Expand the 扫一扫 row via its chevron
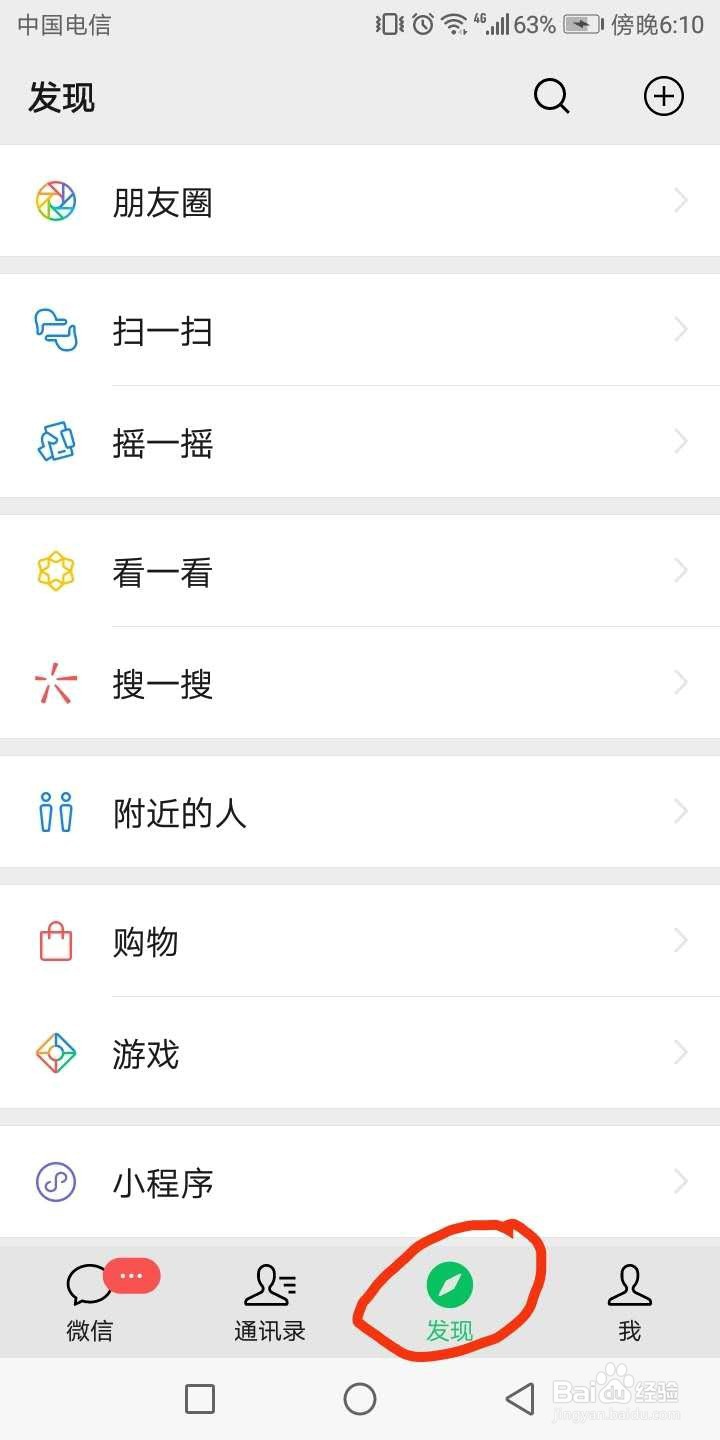The width and height of the screenshot is (720, 1440). [681, 330]
